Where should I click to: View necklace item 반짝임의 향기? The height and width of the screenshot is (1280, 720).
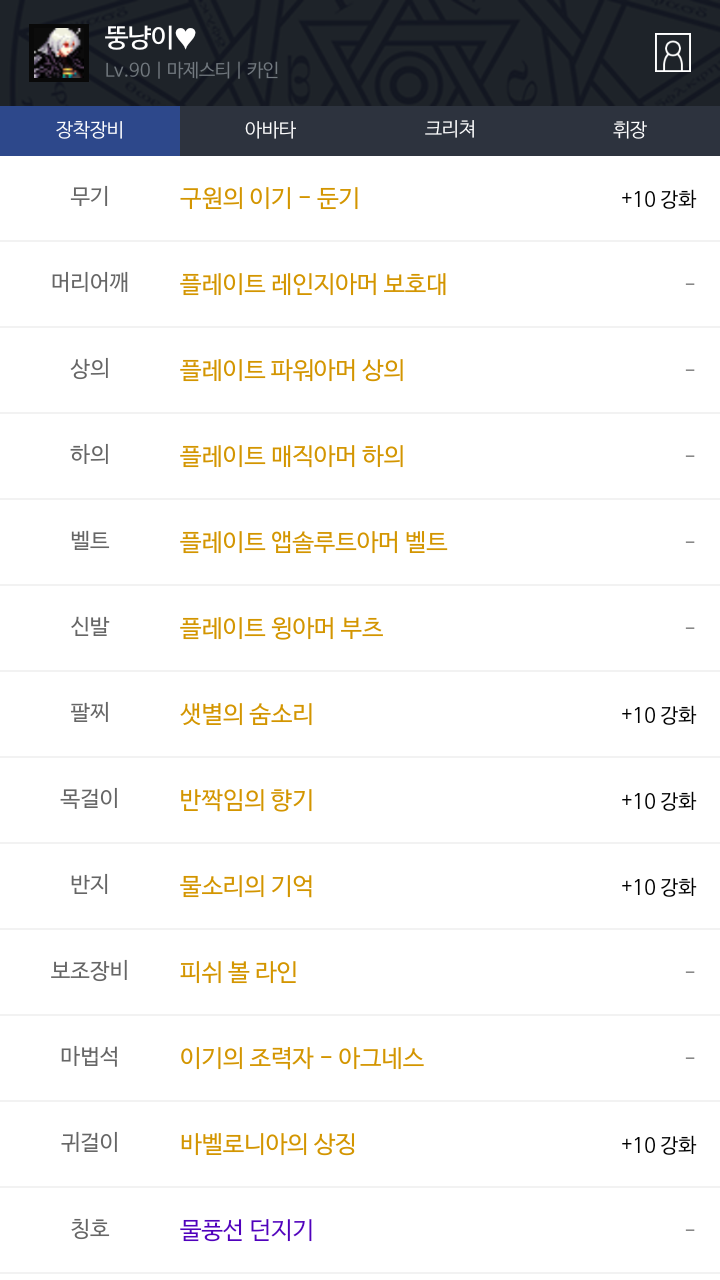(x=247, y=800)
